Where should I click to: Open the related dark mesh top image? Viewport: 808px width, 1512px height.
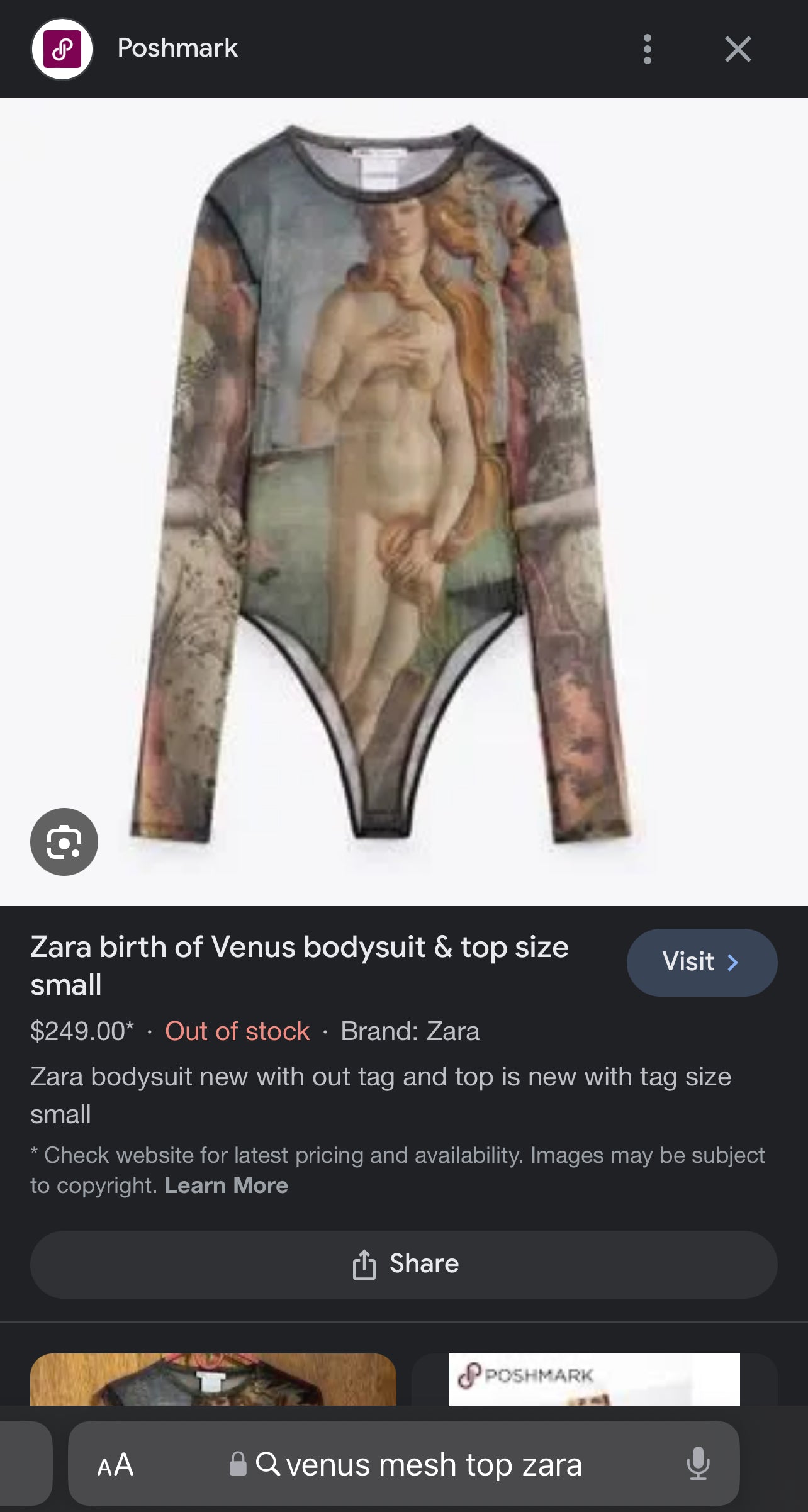[213, 1379]
